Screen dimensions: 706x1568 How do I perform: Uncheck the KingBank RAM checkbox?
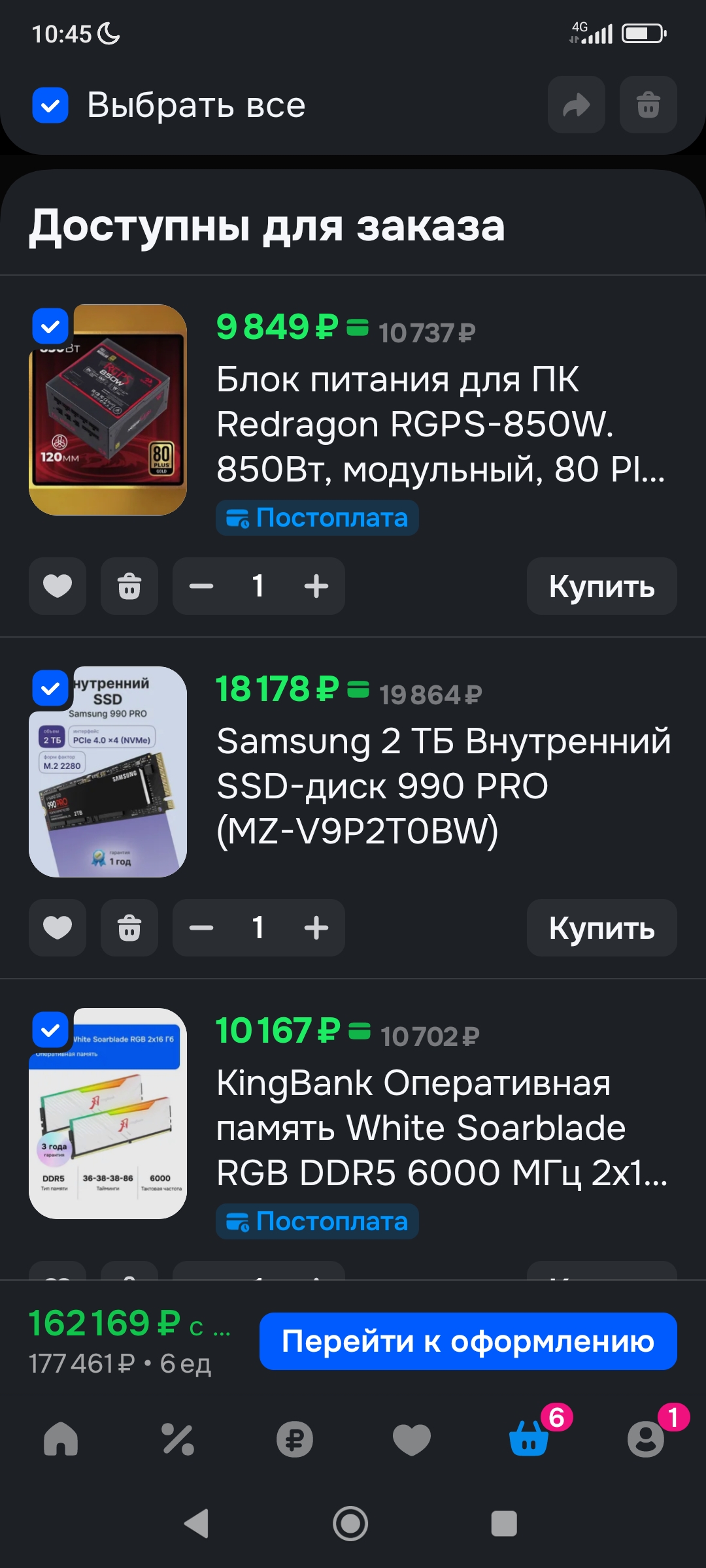50,1030
